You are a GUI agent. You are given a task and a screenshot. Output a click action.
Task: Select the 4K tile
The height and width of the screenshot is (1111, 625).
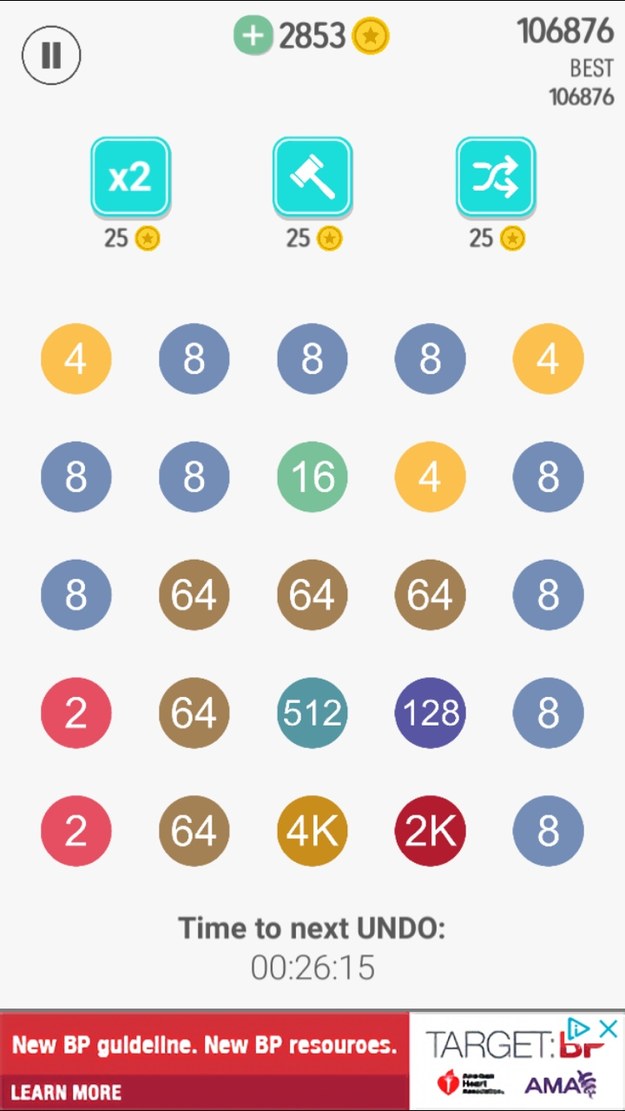(x=312, y=830)
